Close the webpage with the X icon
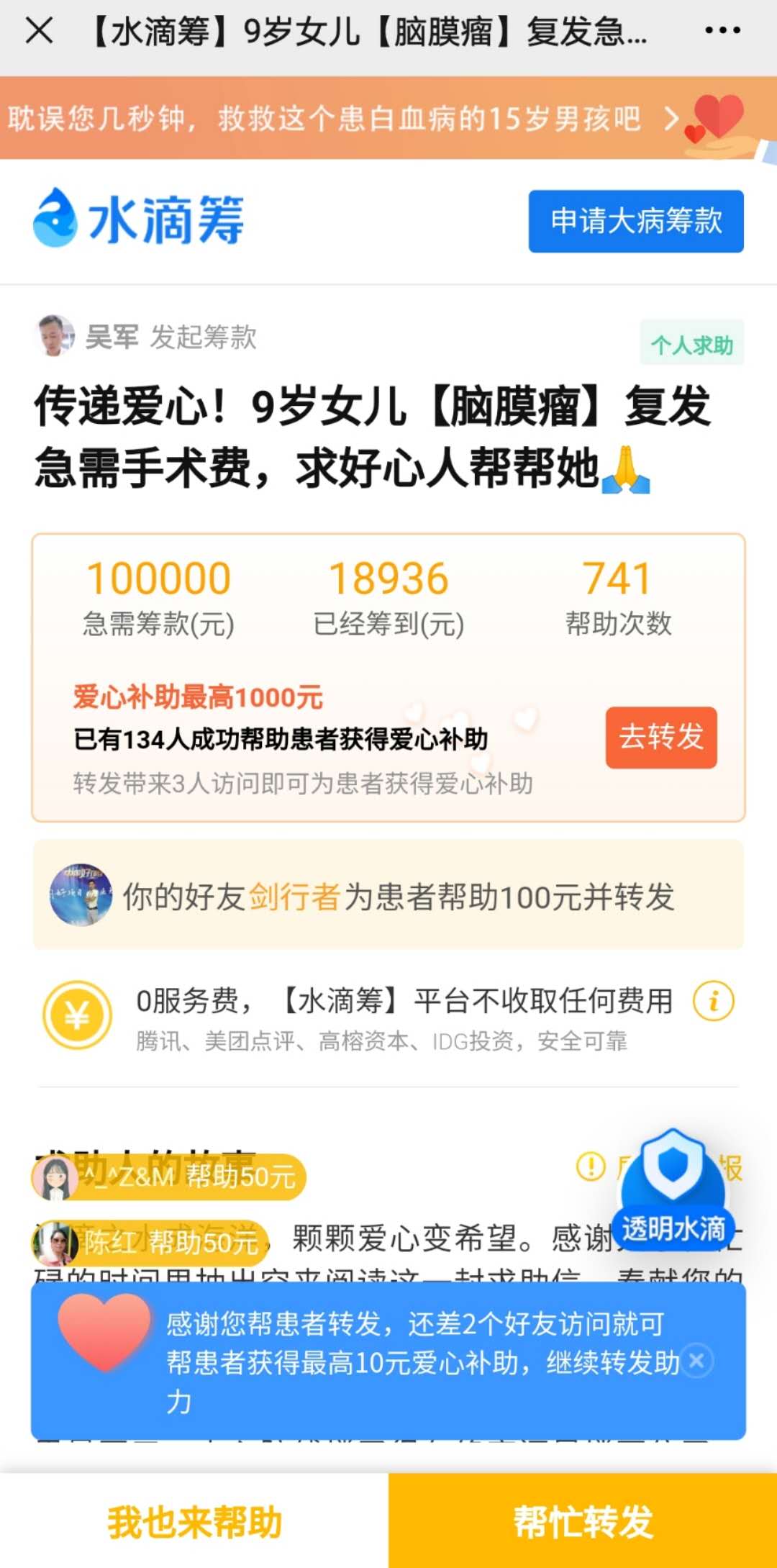The image size is (777, 1568). click(x=39, y=31)
